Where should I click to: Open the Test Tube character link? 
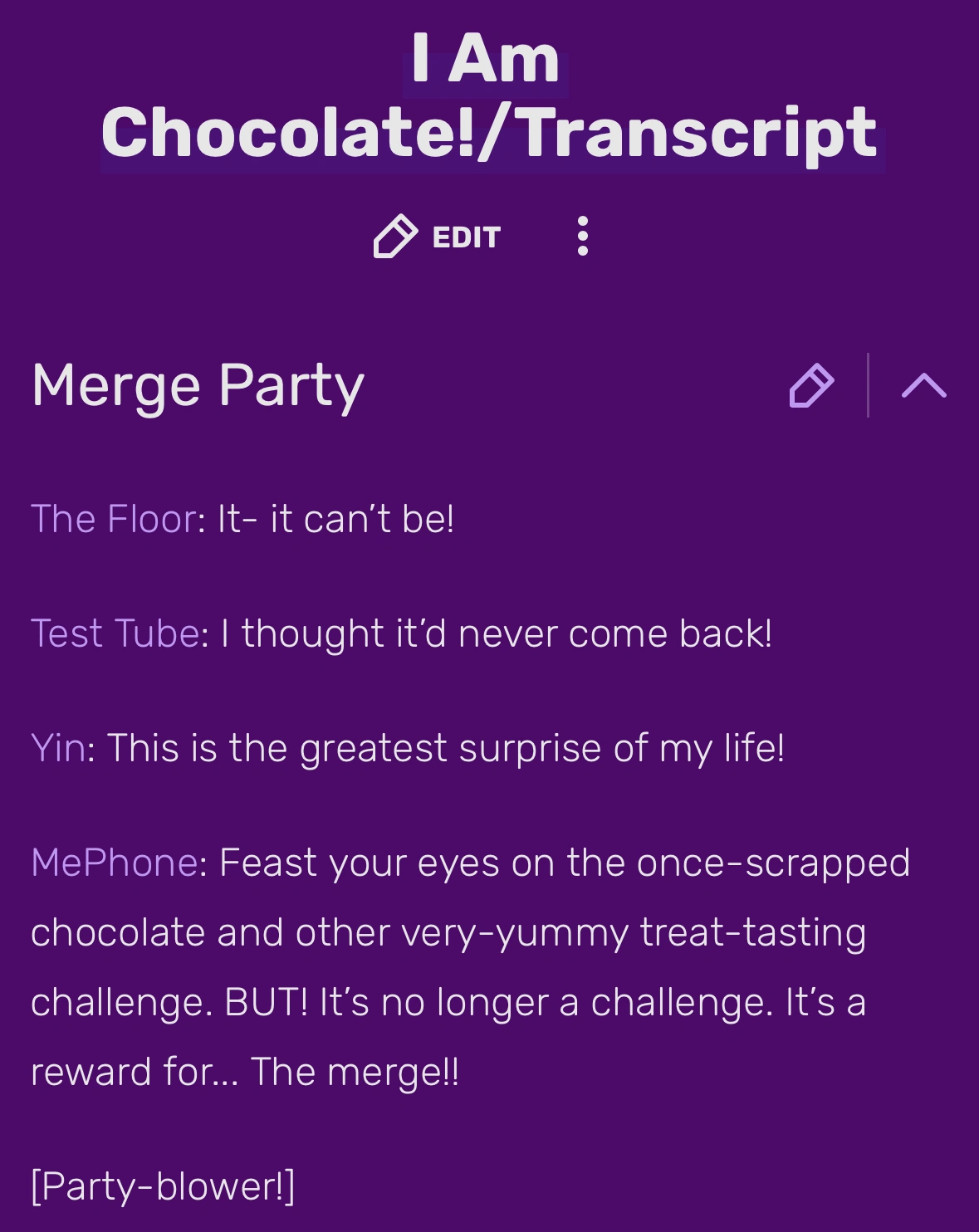[116, 634]
